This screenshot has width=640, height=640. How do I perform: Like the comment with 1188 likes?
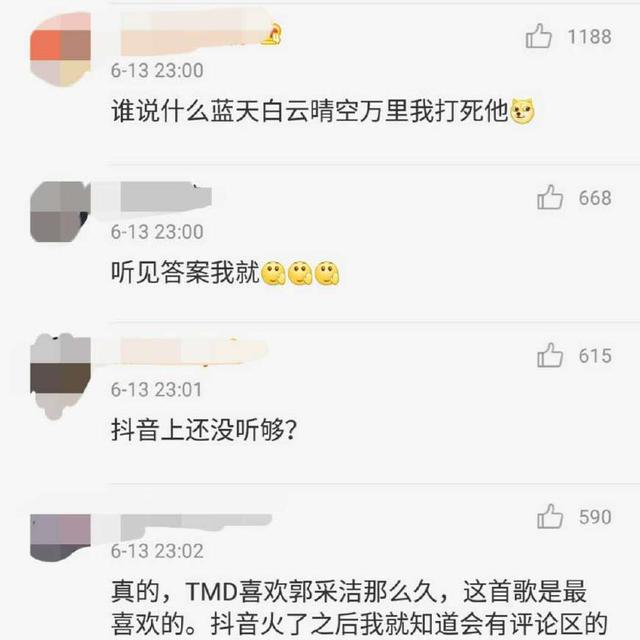coord(539,37)
